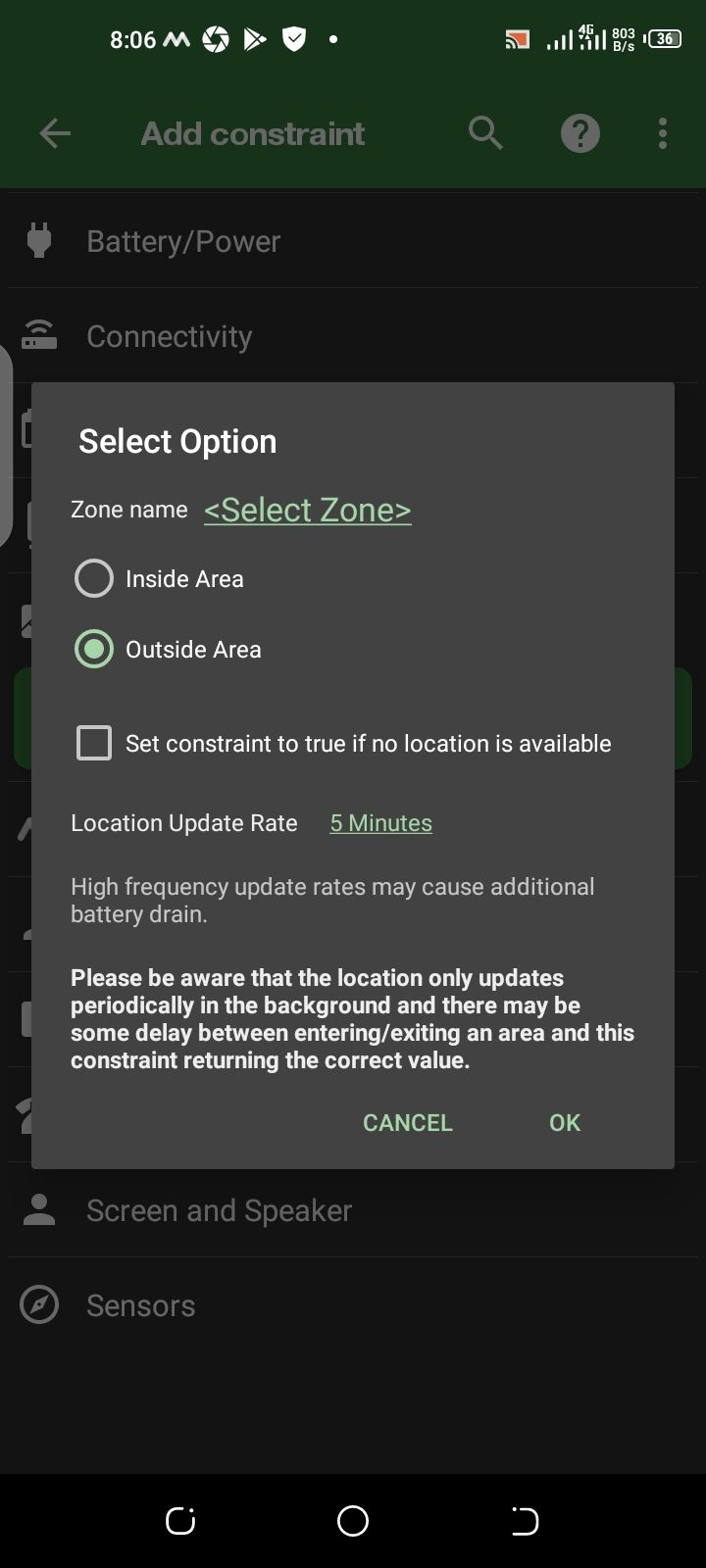Cancel the Select Option dialog
This screenshot has height=1568, width=706.
click(407, 1122)
